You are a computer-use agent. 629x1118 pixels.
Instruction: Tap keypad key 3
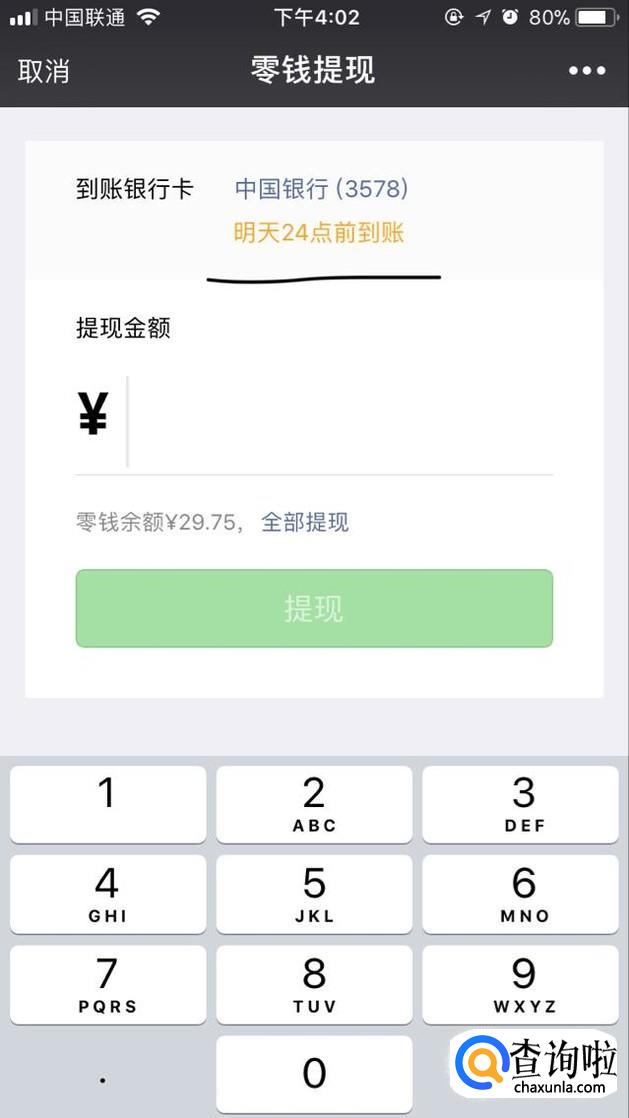click(x=521, y=804)
